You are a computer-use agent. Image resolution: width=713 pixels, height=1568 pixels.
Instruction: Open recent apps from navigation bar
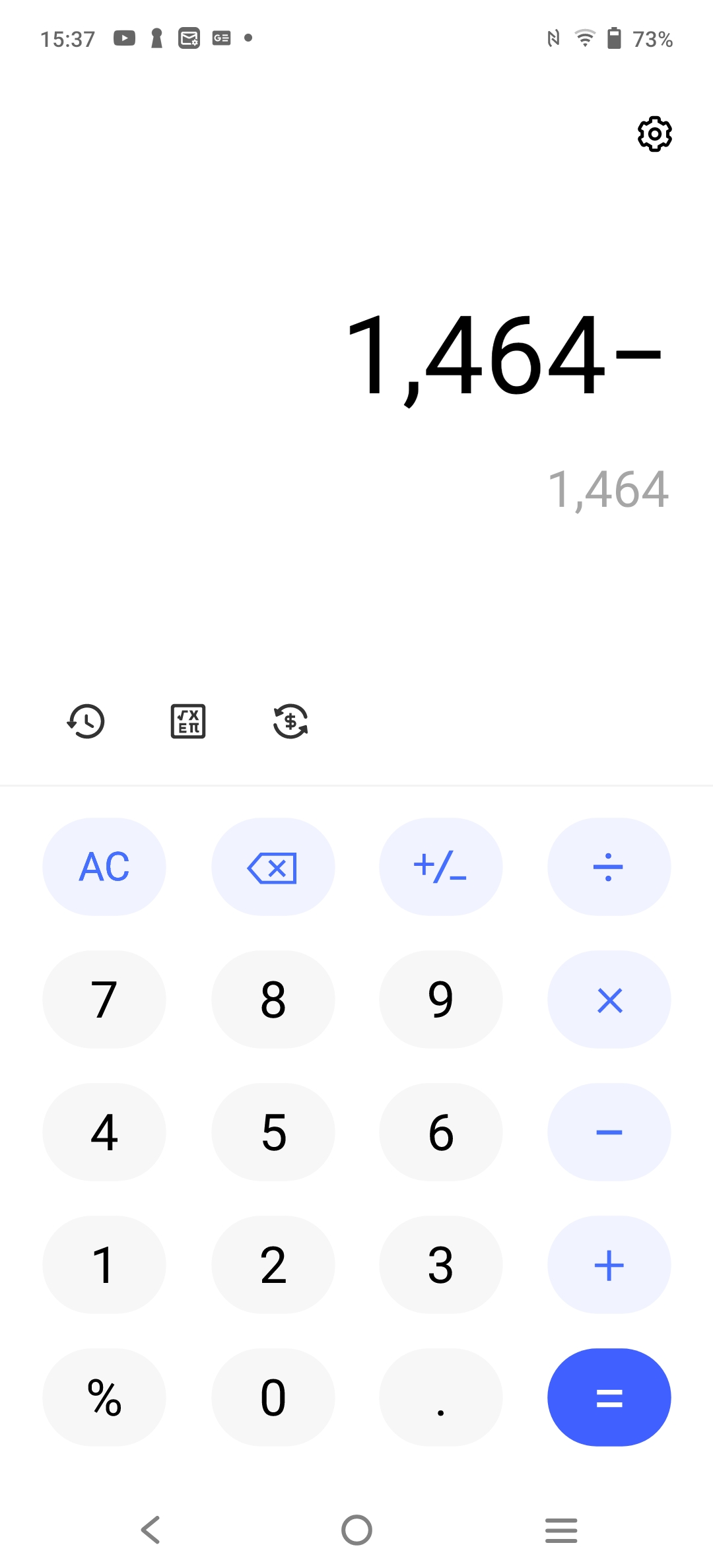pyautogui.click(x=561, y=1530)
